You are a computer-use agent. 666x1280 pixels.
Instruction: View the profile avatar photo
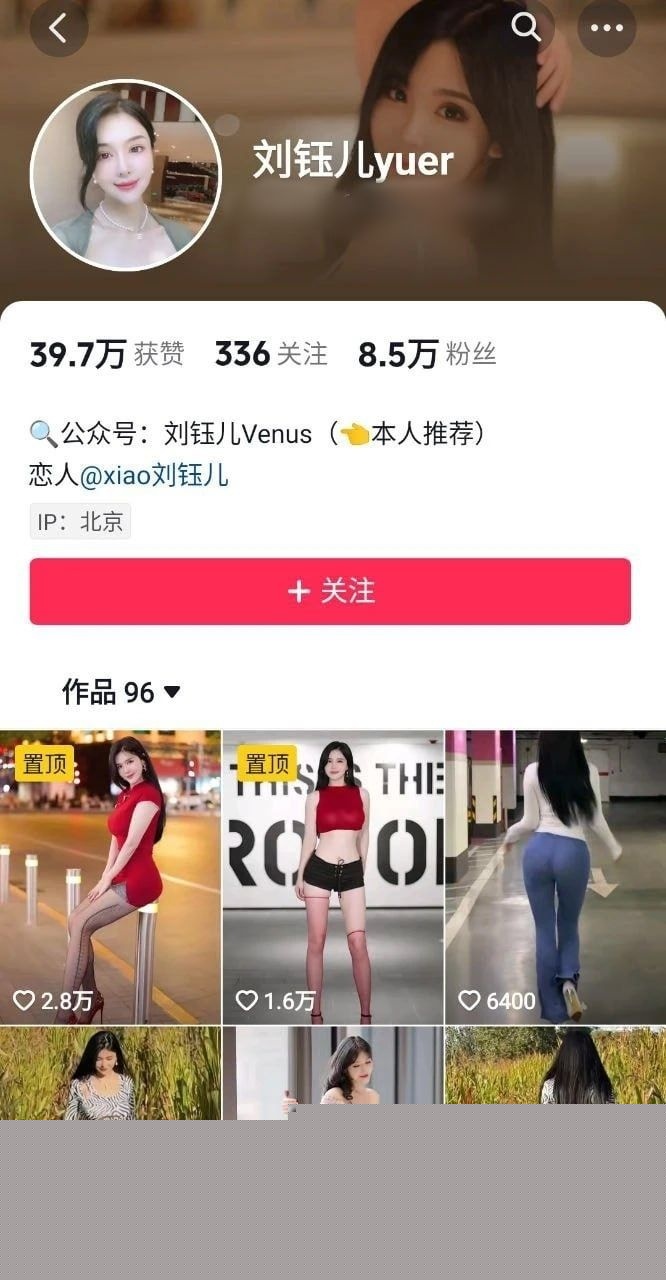pyautogui.click(x=125, y=175)
